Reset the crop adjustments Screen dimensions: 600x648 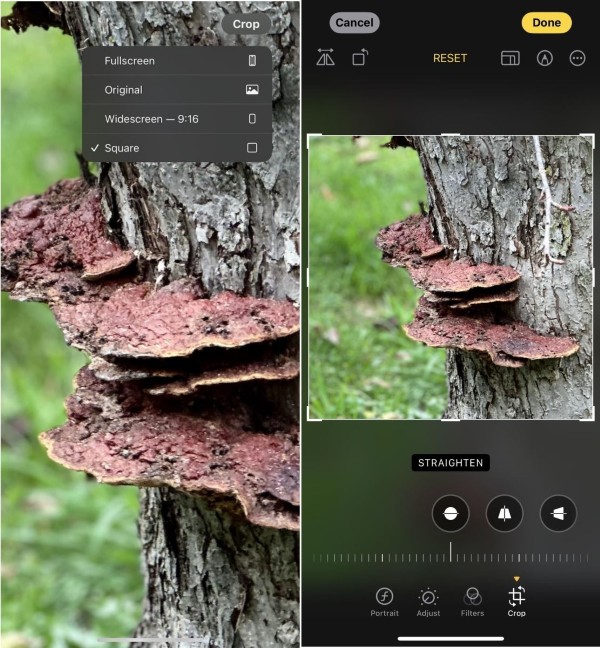(449, 58)
